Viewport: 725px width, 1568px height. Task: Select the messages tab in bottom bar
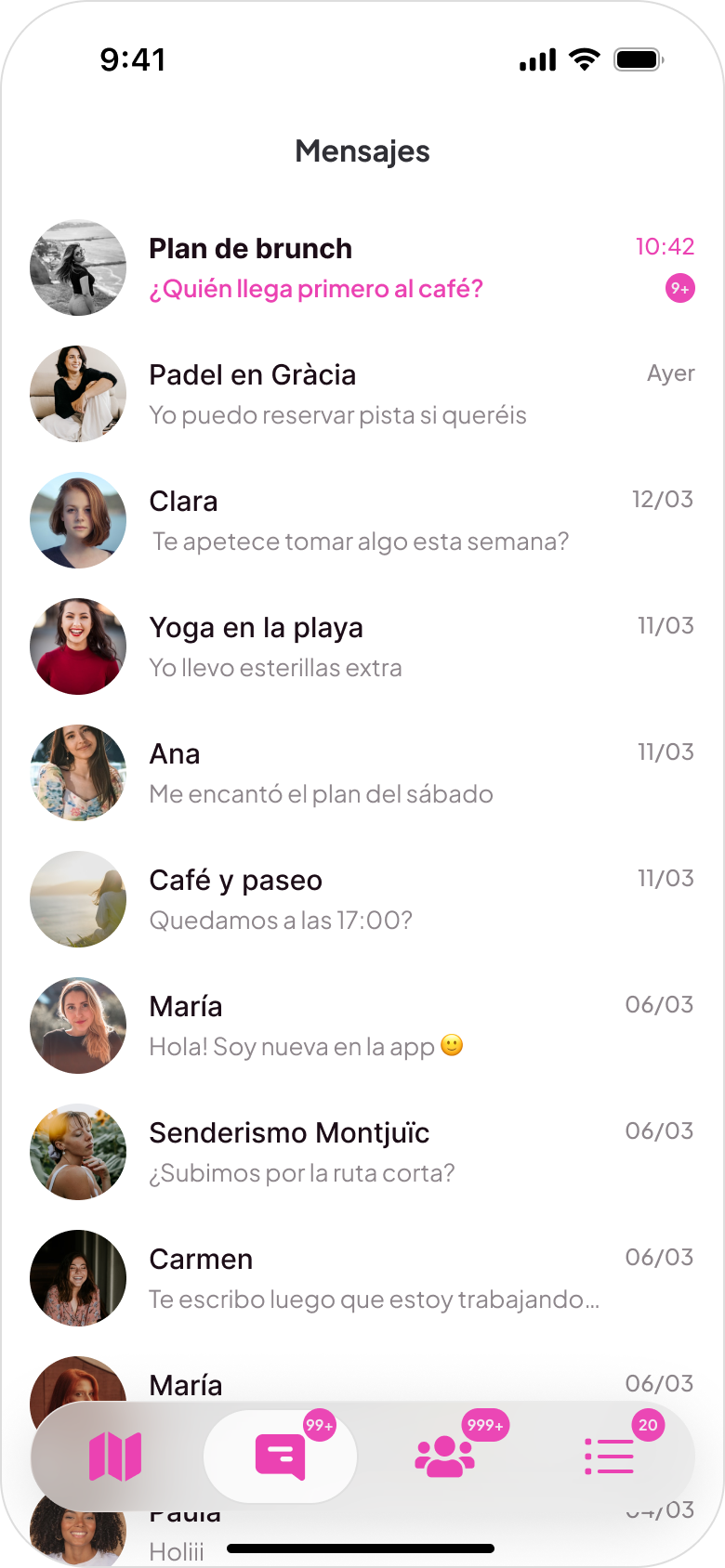click(280, 1456)
